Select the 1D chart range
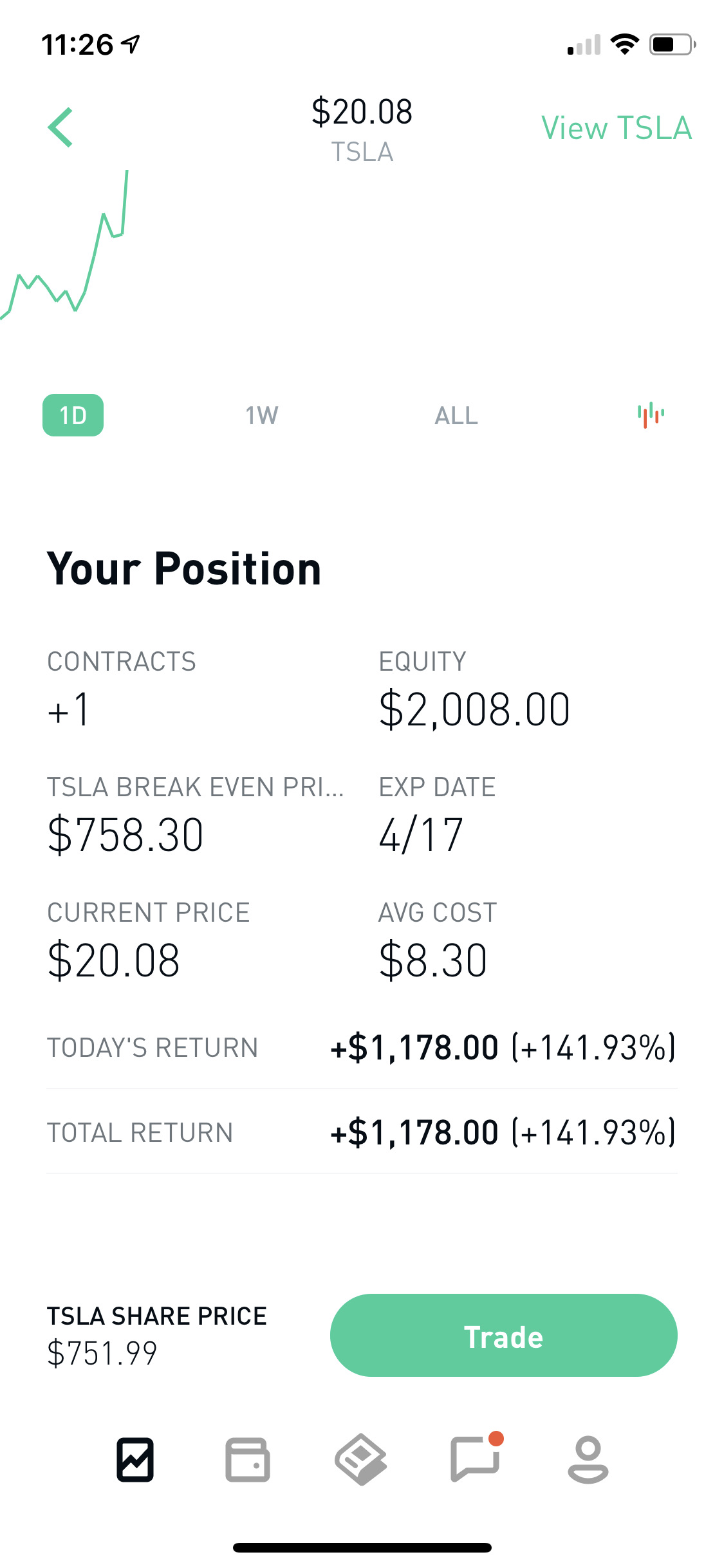 click(73, 415)
